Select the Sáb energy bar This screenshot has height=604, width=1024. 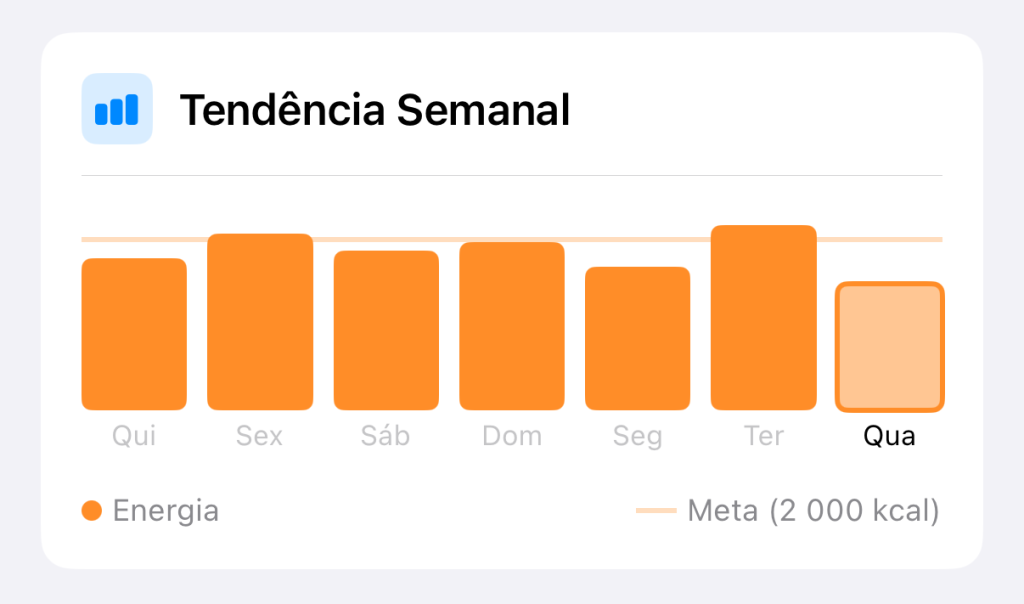(386, 330)
